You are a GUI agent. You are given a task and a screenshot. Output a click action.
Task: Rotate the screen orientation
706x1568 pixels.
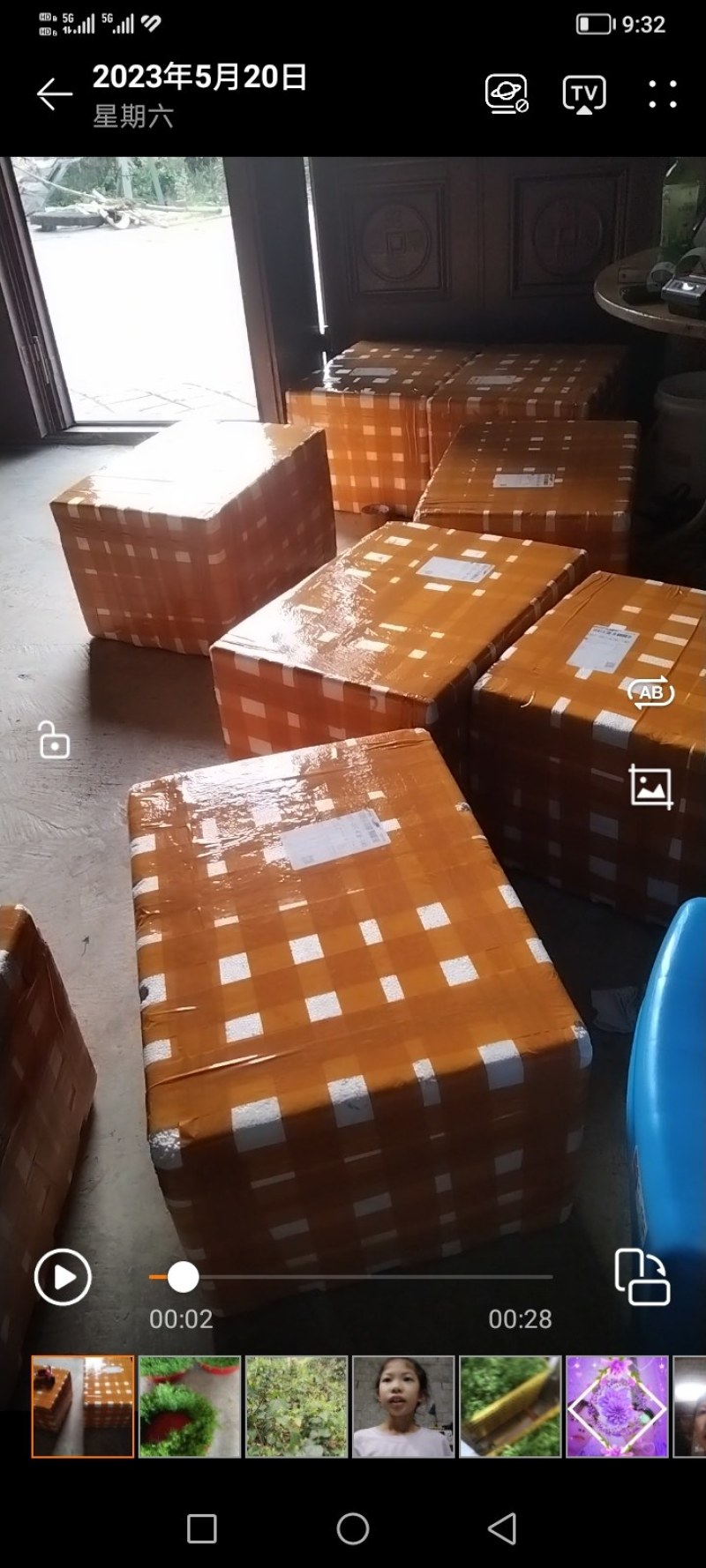(642, 1277)
